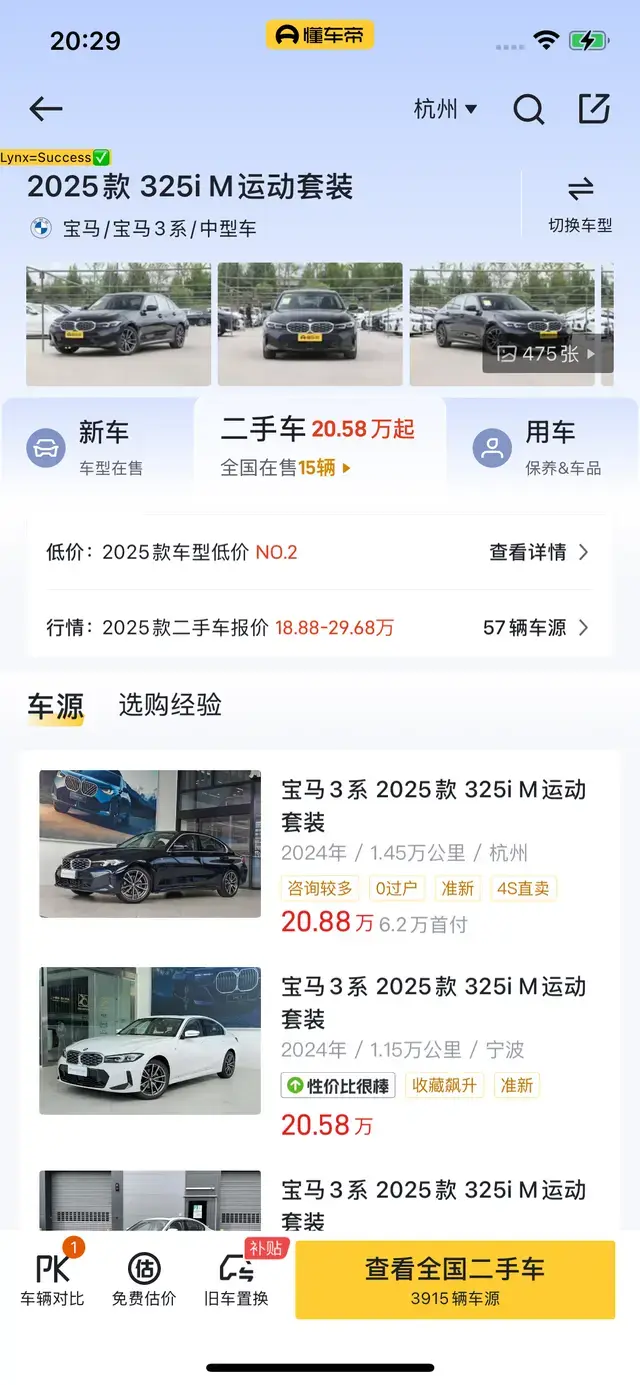Switch to 选购经验 tab

[170, 705]
